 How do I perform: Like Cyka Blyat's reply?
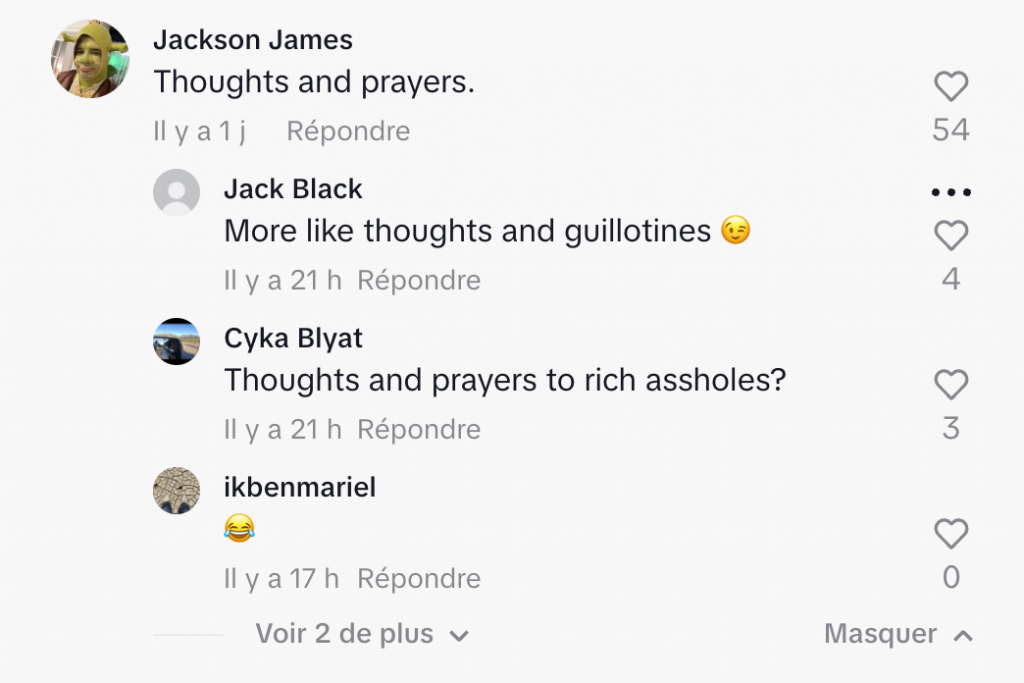pyautogui.click(x=950, y=385)
